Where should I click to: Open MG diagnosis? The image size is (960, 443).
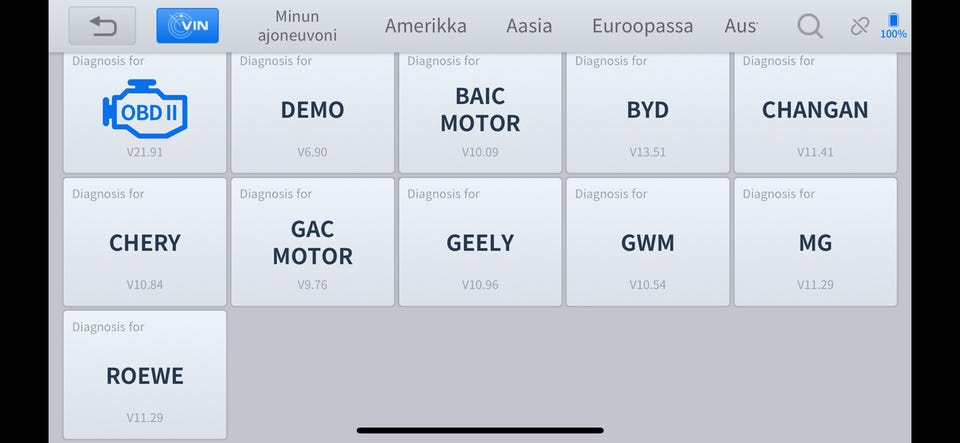coord(815,242)
